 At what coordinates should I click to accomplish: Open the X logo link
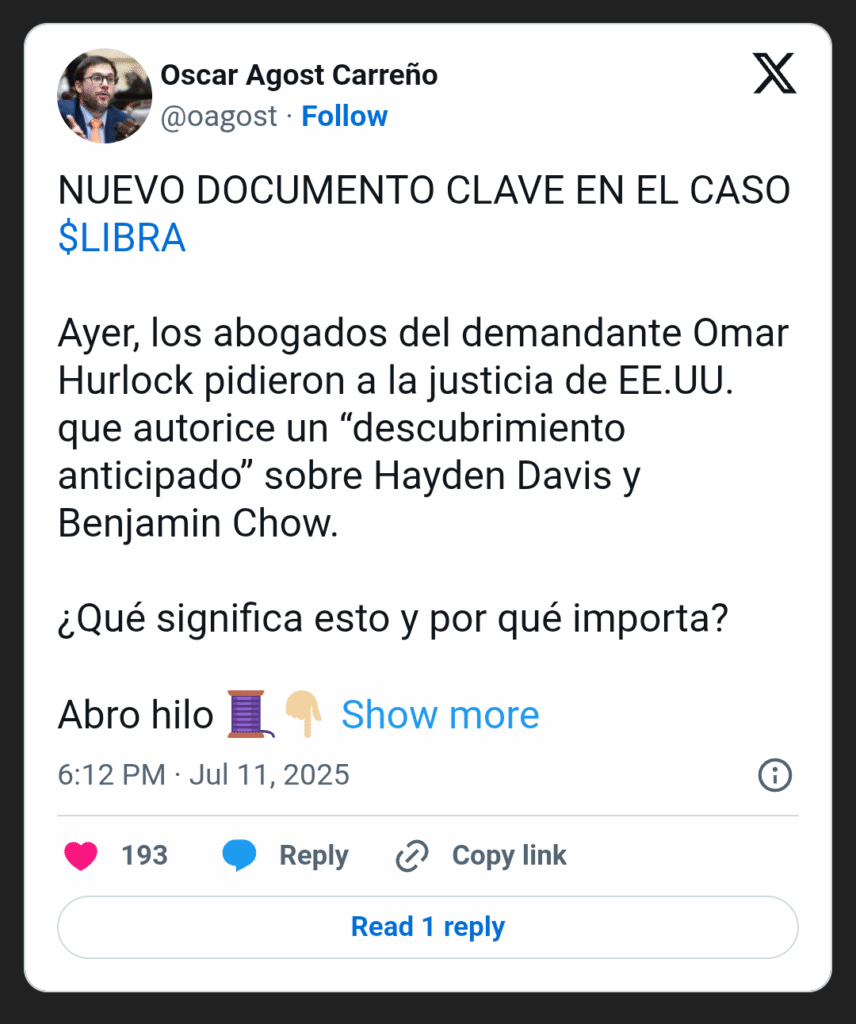774,75
